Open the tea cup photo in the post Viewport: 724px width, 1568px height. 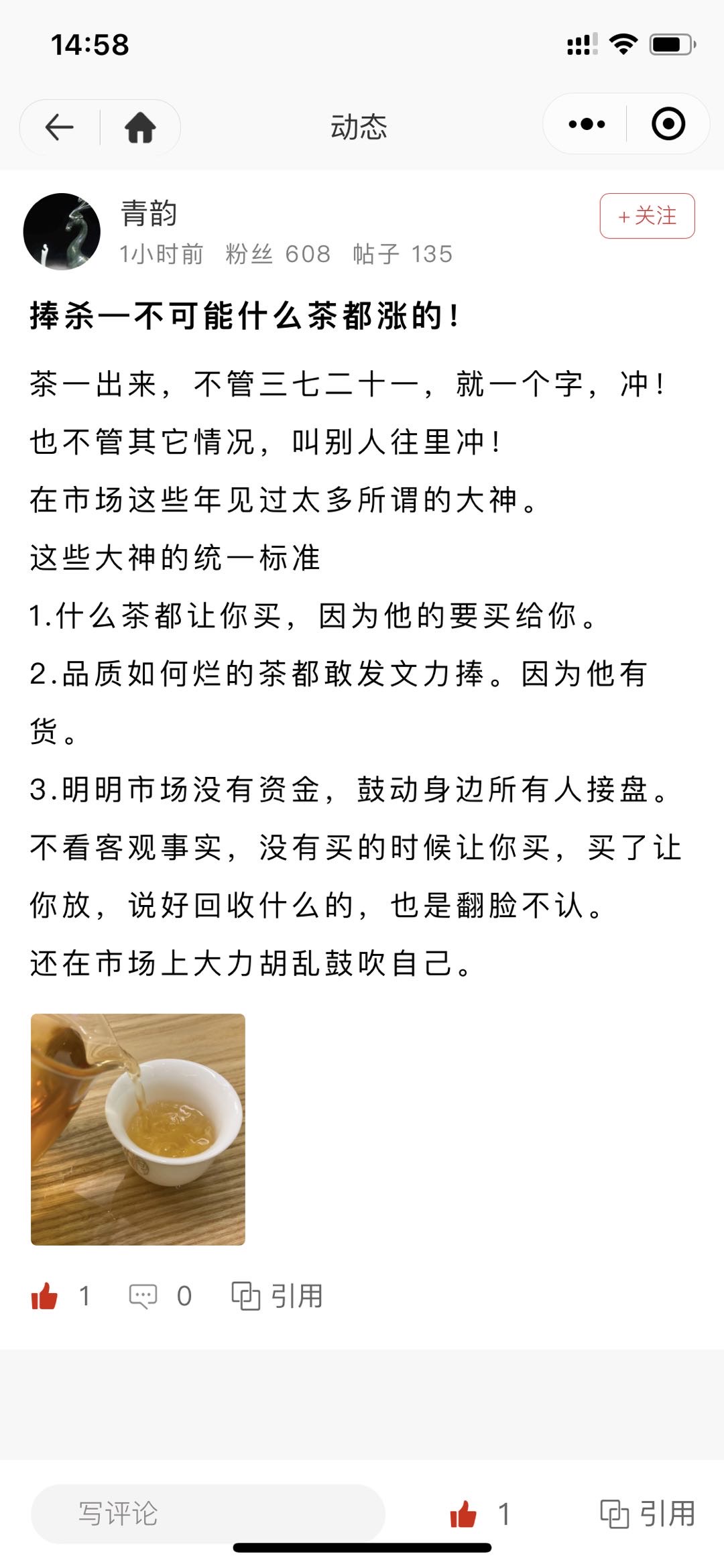(x=138, y=1130)
